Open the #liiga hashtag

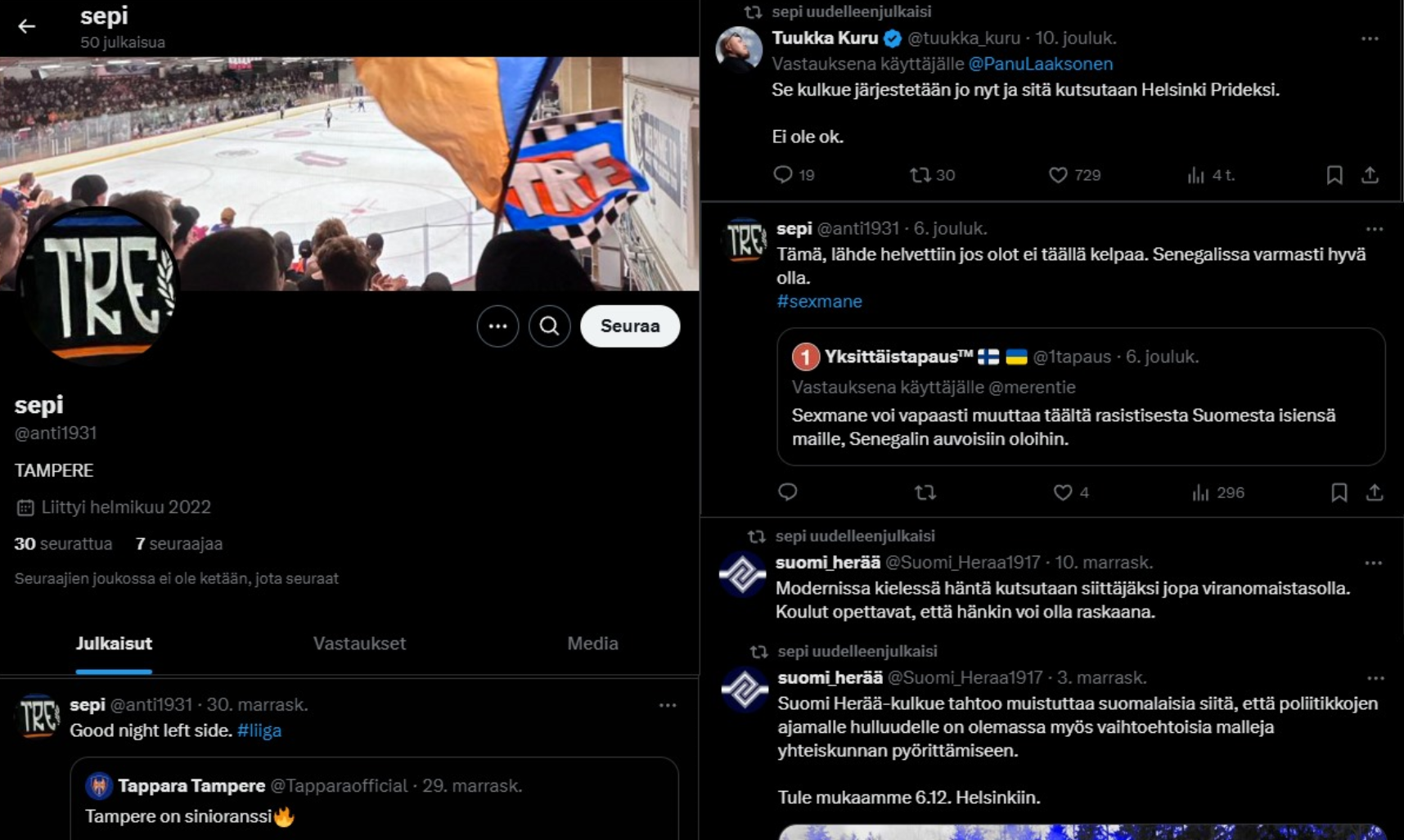(259, 730)
